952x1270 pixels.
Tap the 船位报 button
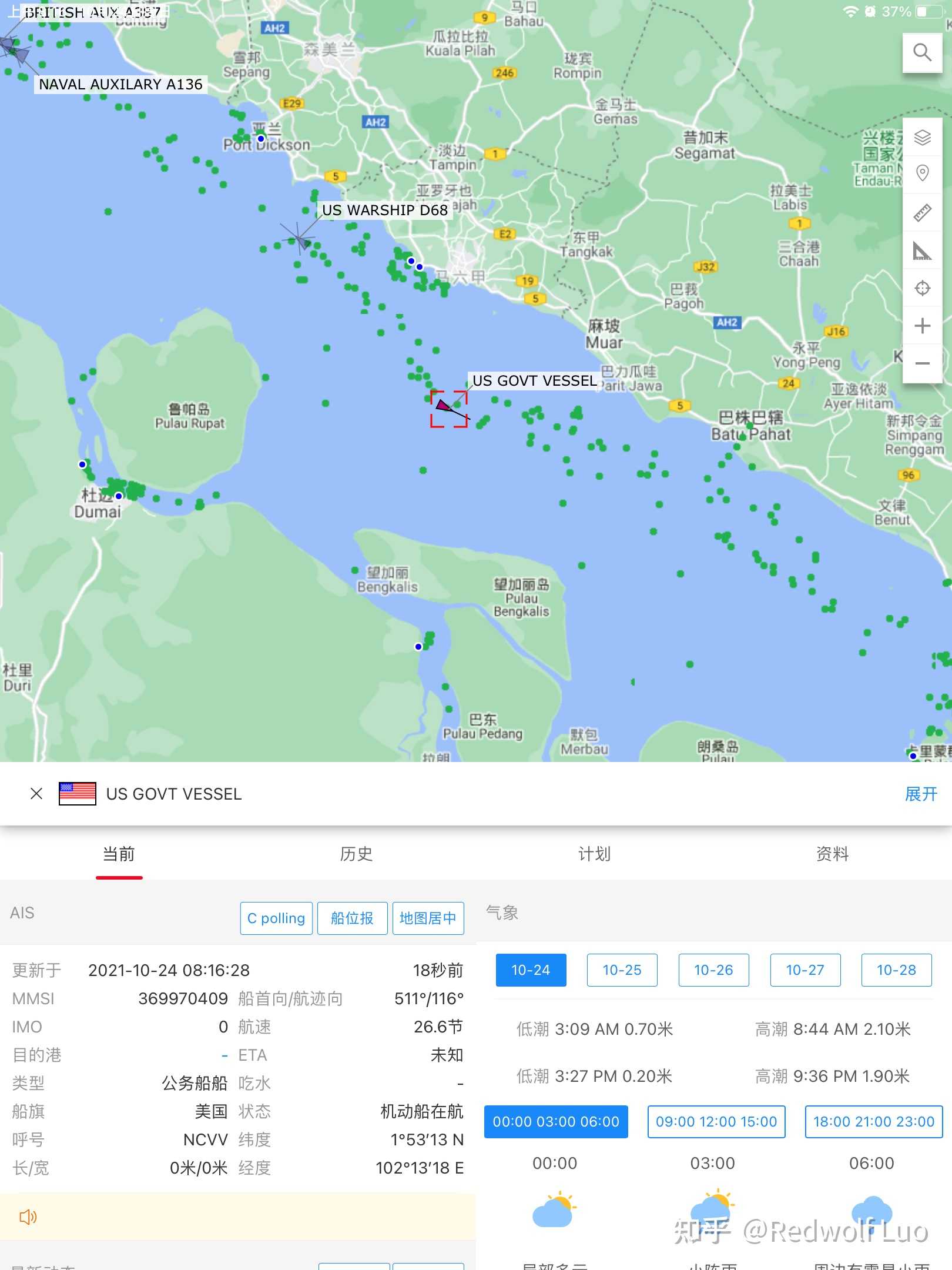coord(352,918)
